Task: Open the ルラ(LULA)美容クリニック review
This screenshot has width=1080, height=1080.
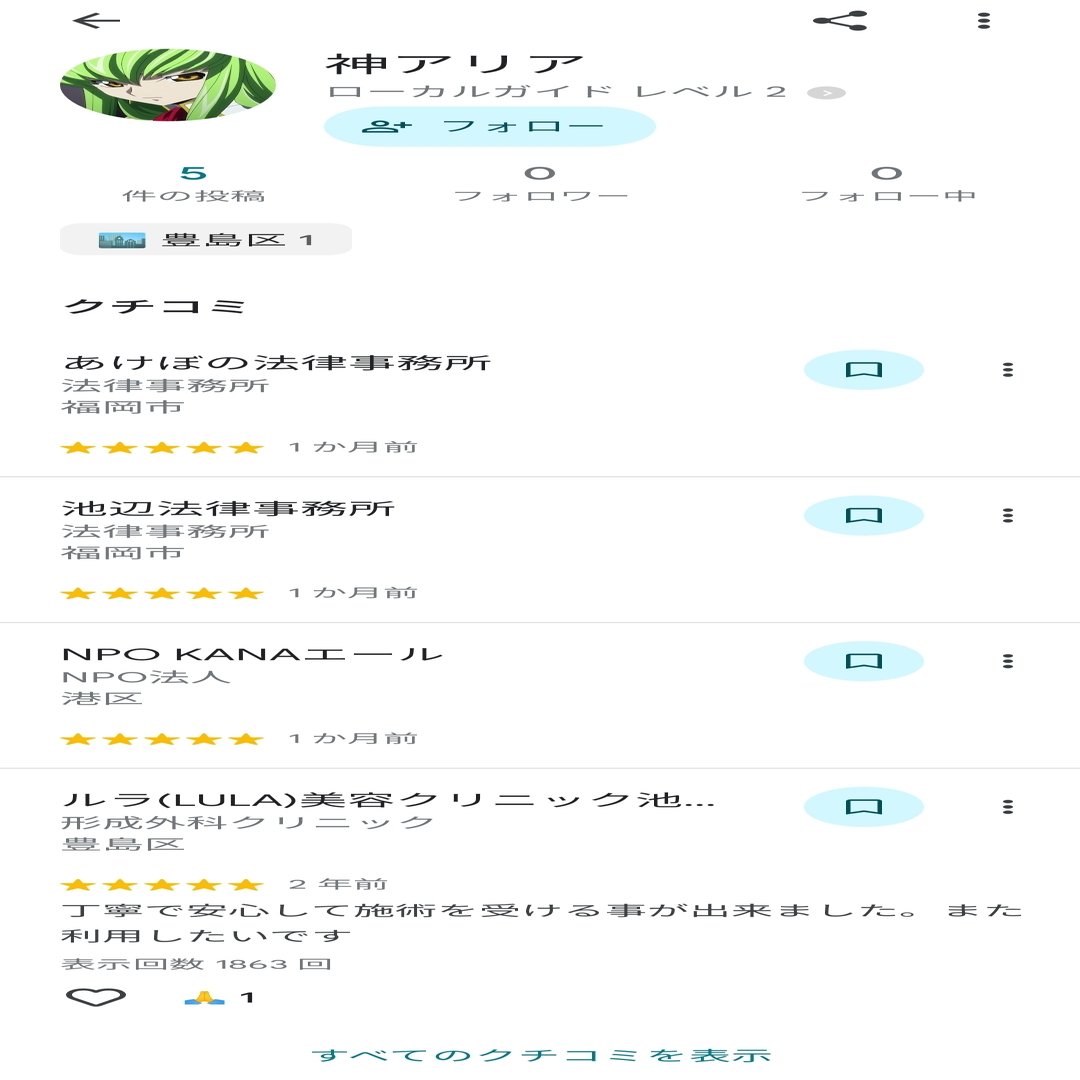Action: 388,801
